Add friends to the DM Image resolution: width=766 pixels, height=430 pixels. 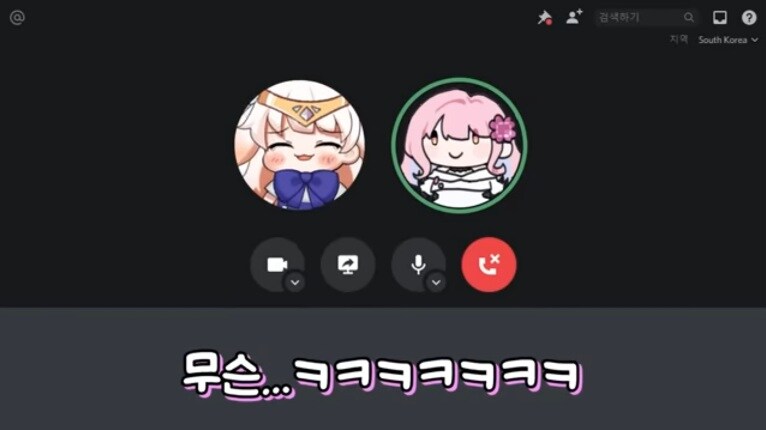[x=574, y=17]
